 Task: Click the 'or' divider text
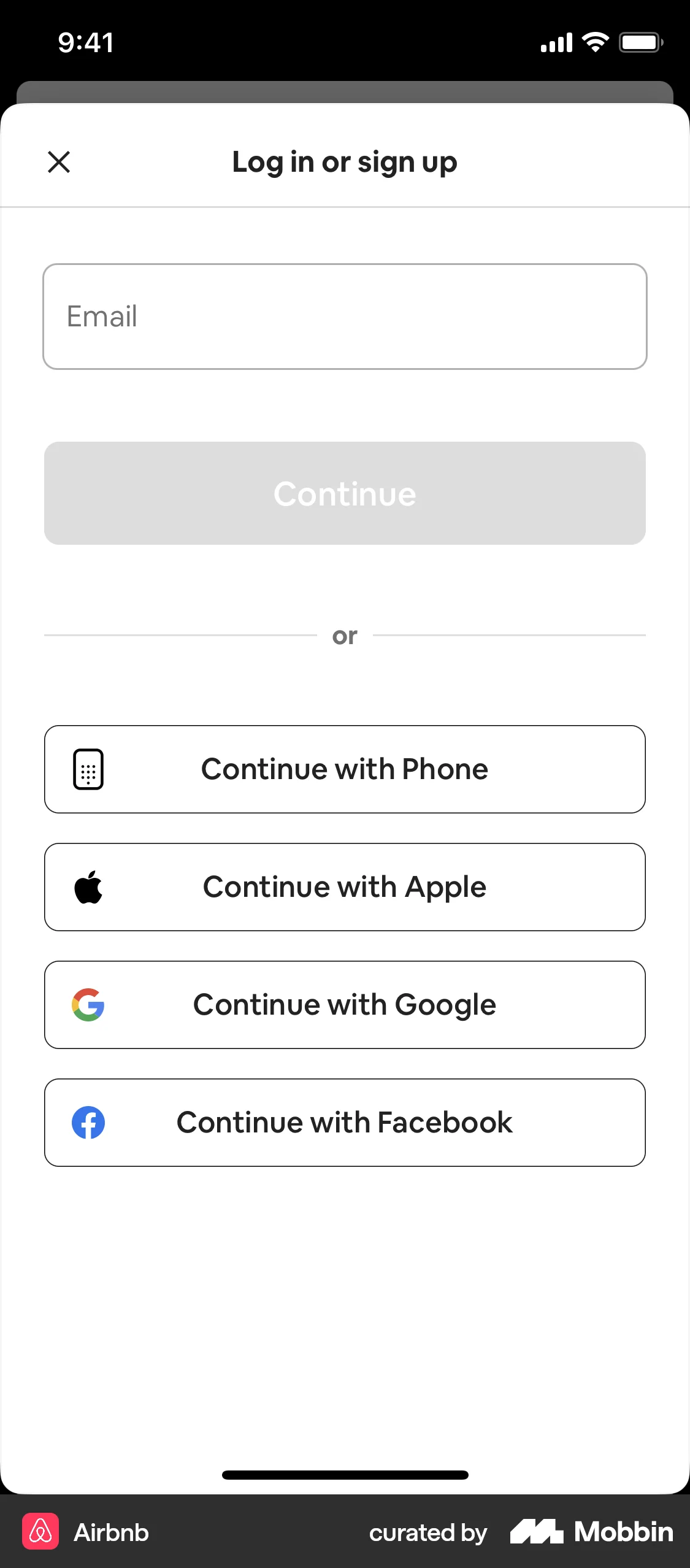(345, 636)
